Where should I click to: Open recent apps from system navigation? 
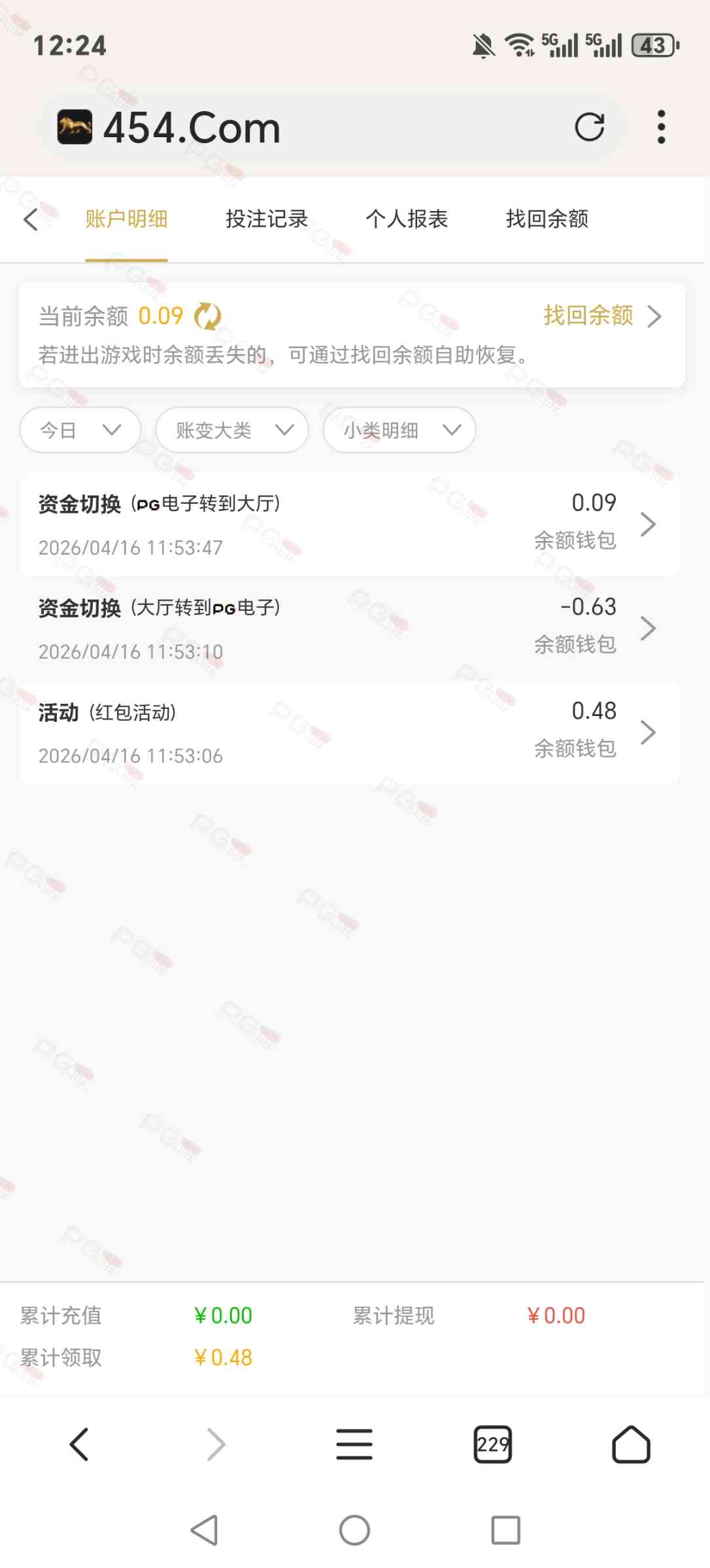[505, 1530]
